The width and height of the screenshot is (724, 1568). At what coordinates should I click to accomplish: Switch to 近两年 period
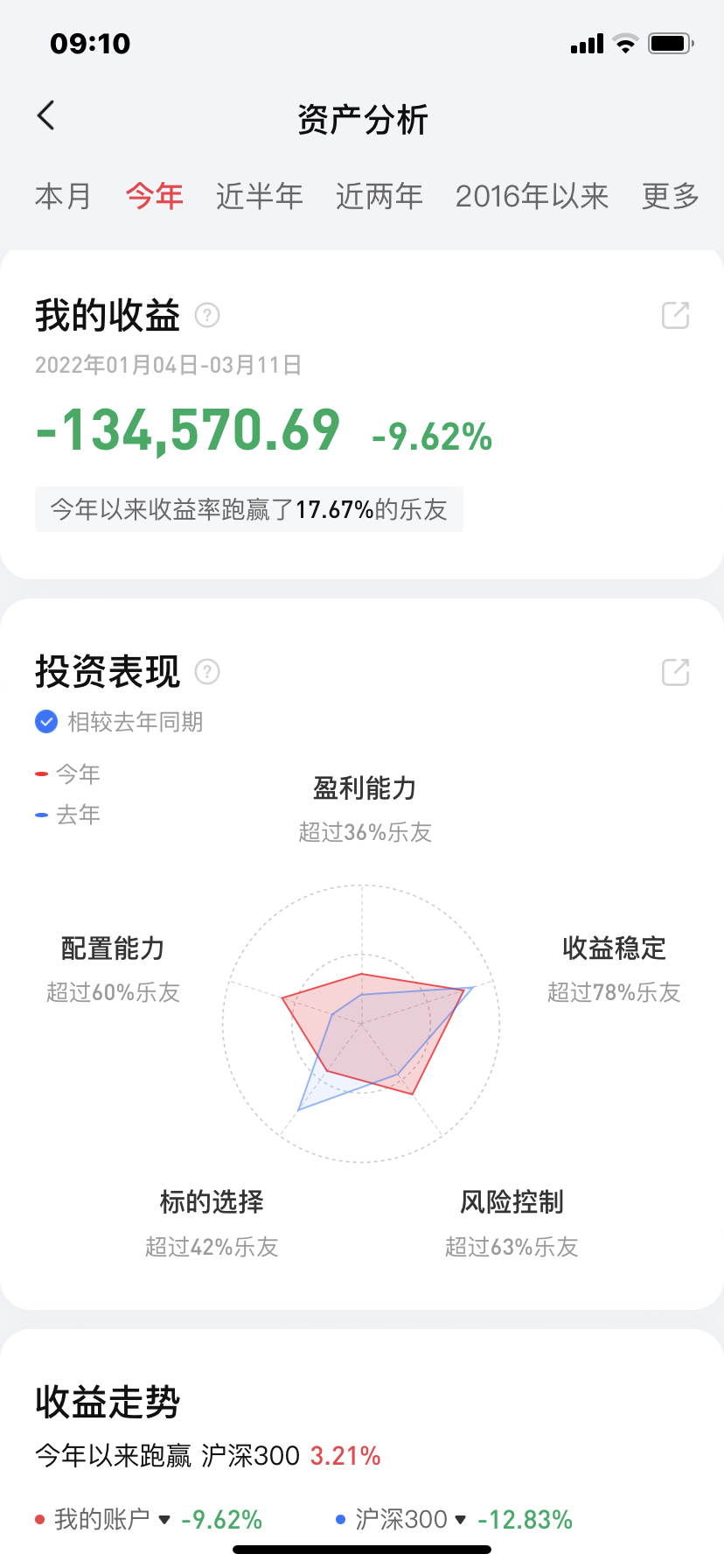[x=379, y=196]
